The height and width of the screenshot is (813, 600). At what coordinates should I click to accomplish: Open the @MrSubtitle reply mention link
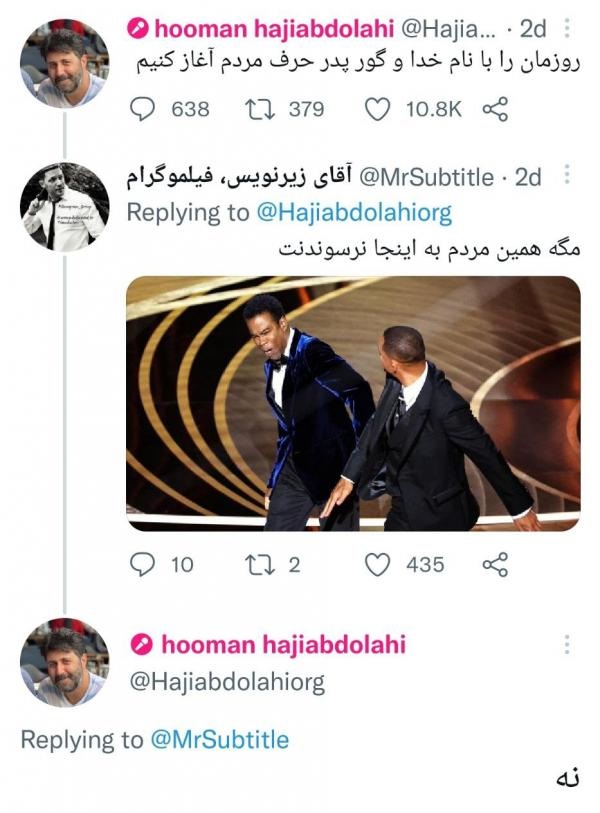219,740
